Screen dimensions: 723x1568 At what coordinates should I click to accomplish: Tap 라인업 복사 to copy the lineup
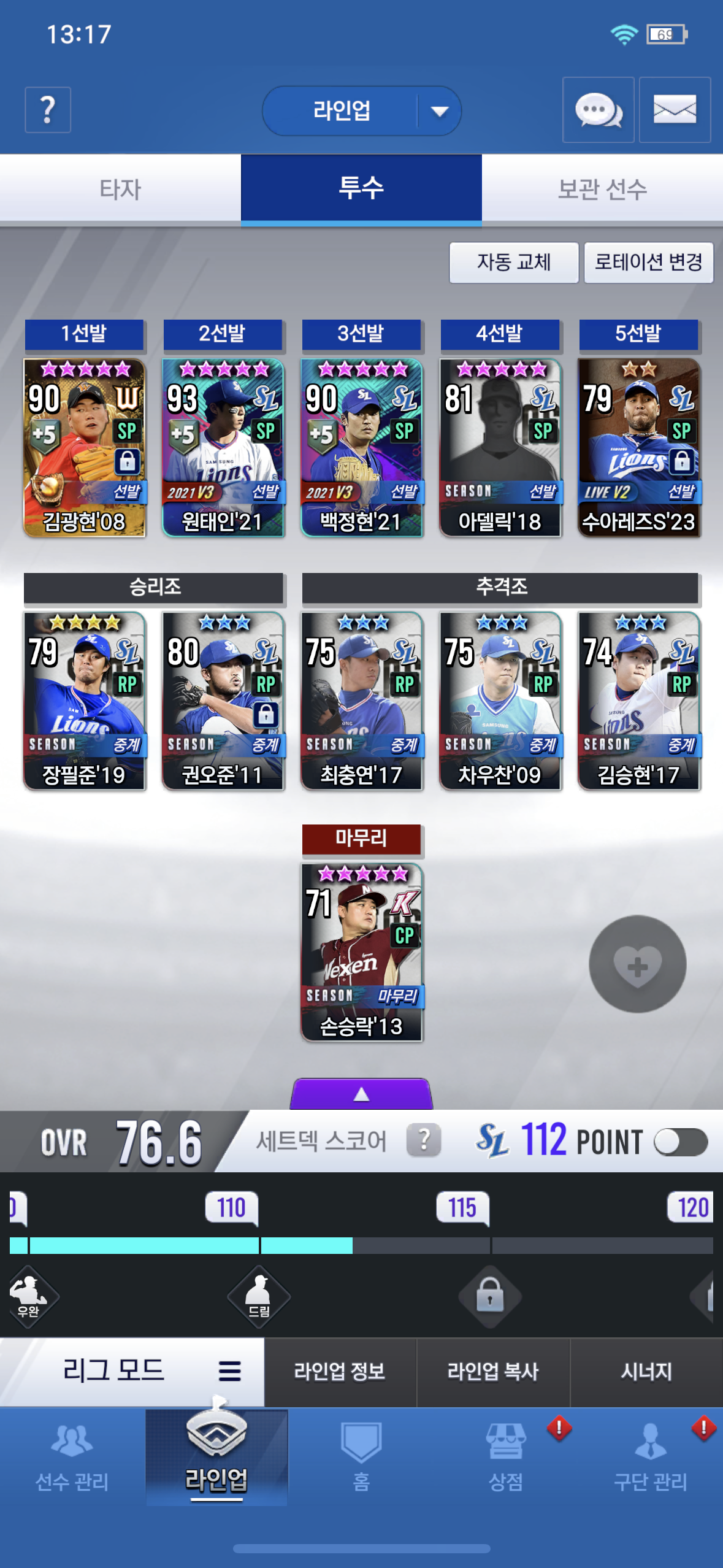click(494, 1372)
